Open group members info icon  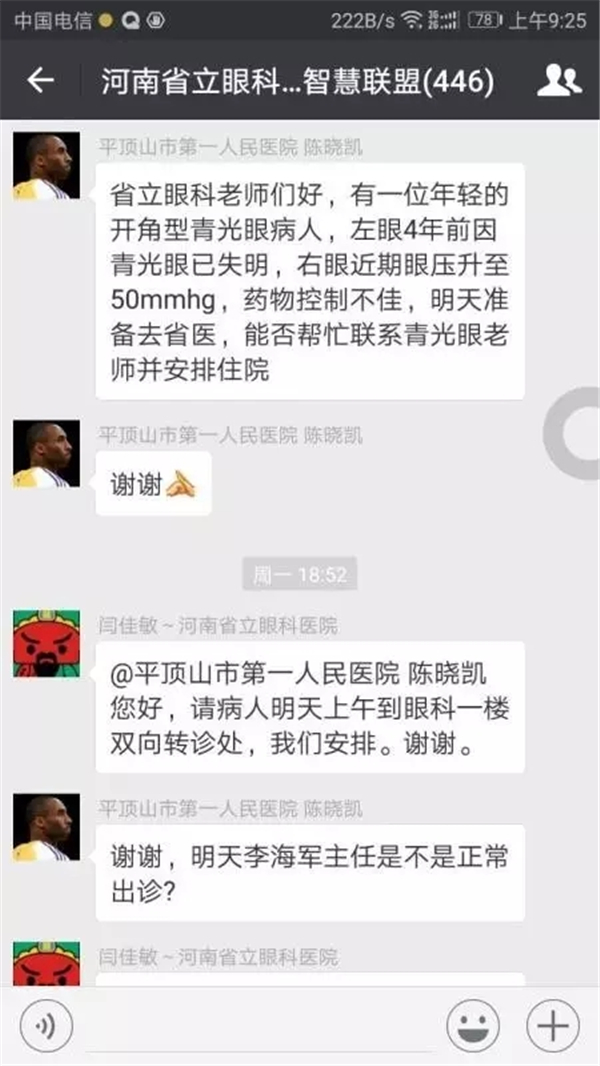[559, 81]
